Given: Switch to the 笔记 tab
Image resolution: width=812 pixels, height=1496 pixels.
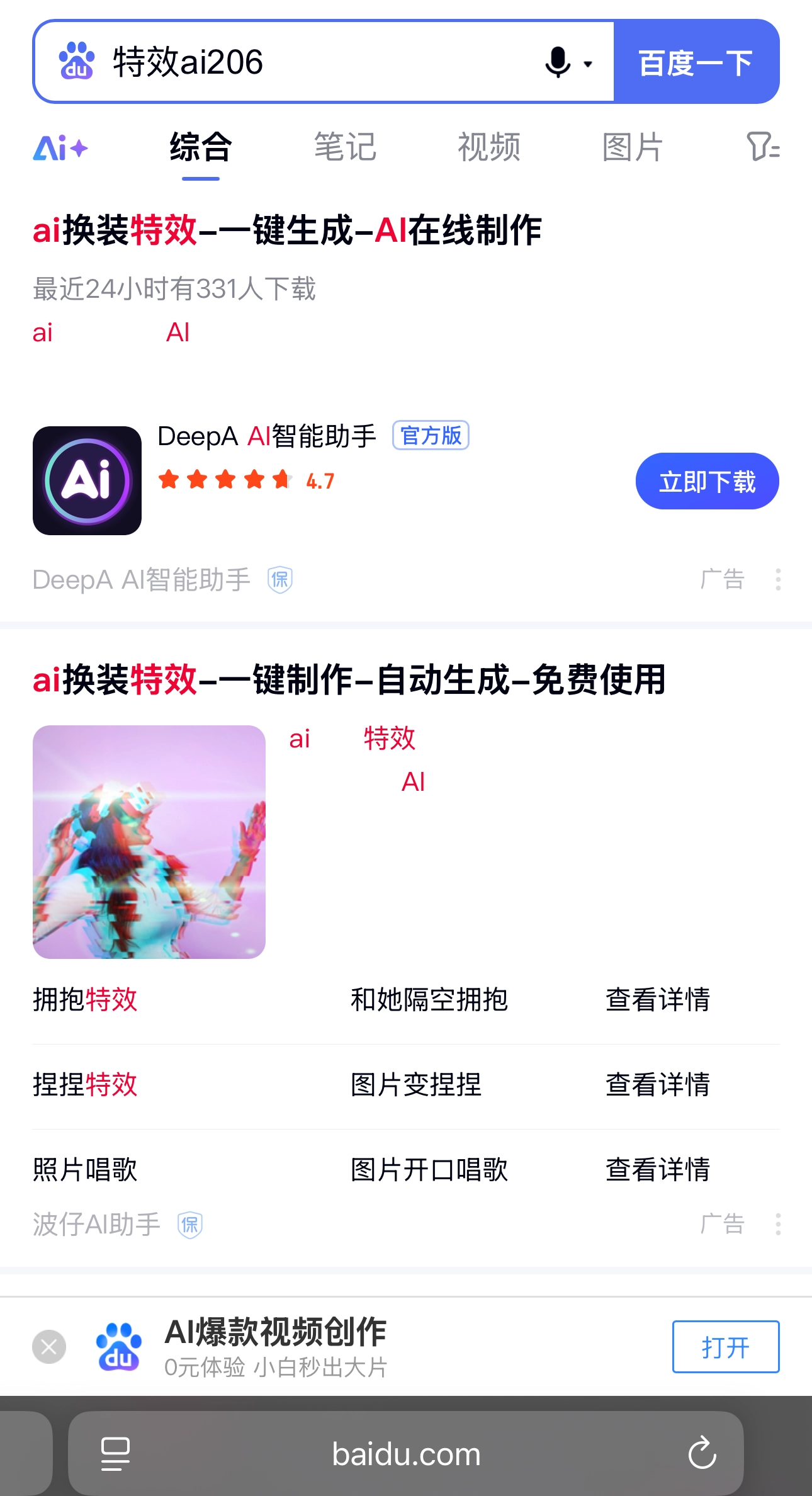Looking at the screenshot, I should 346,148.
